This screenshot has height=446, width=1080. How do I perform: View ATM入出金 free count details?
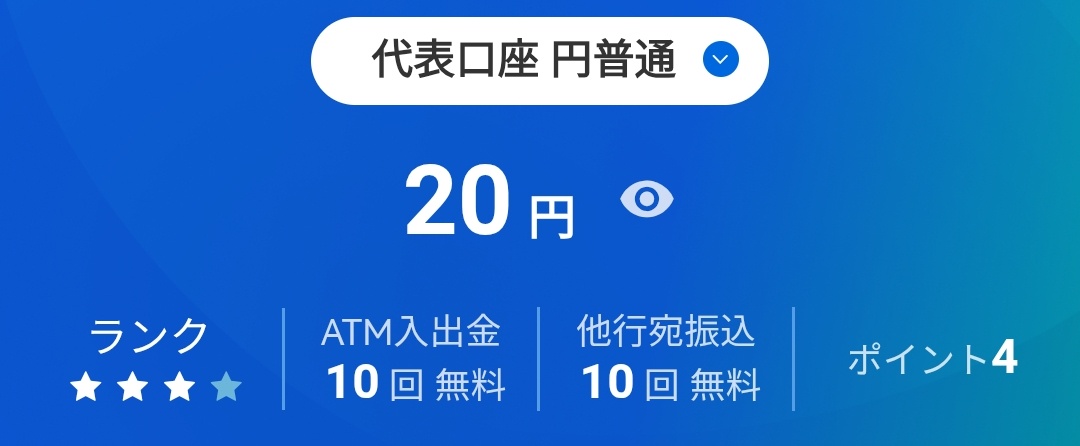pyautogui.click(x=410, y=360)
